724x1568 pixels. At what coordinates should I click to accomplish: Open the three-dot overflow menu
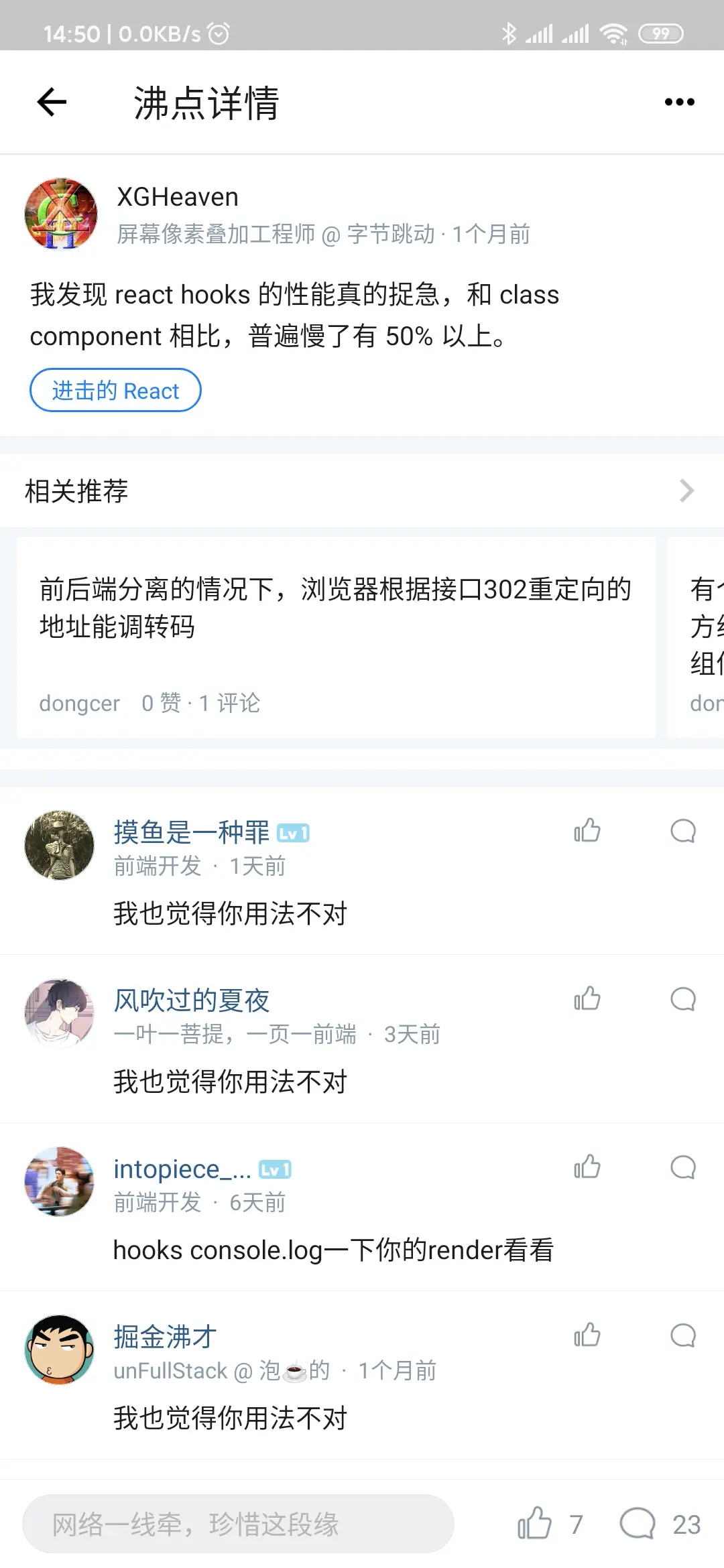click(679, 103)
